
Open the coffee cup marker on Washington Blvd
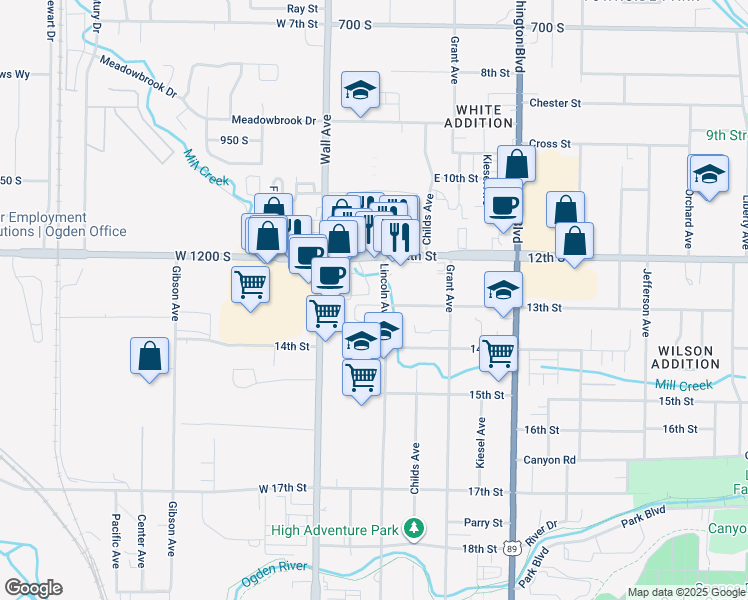point(503,206)
